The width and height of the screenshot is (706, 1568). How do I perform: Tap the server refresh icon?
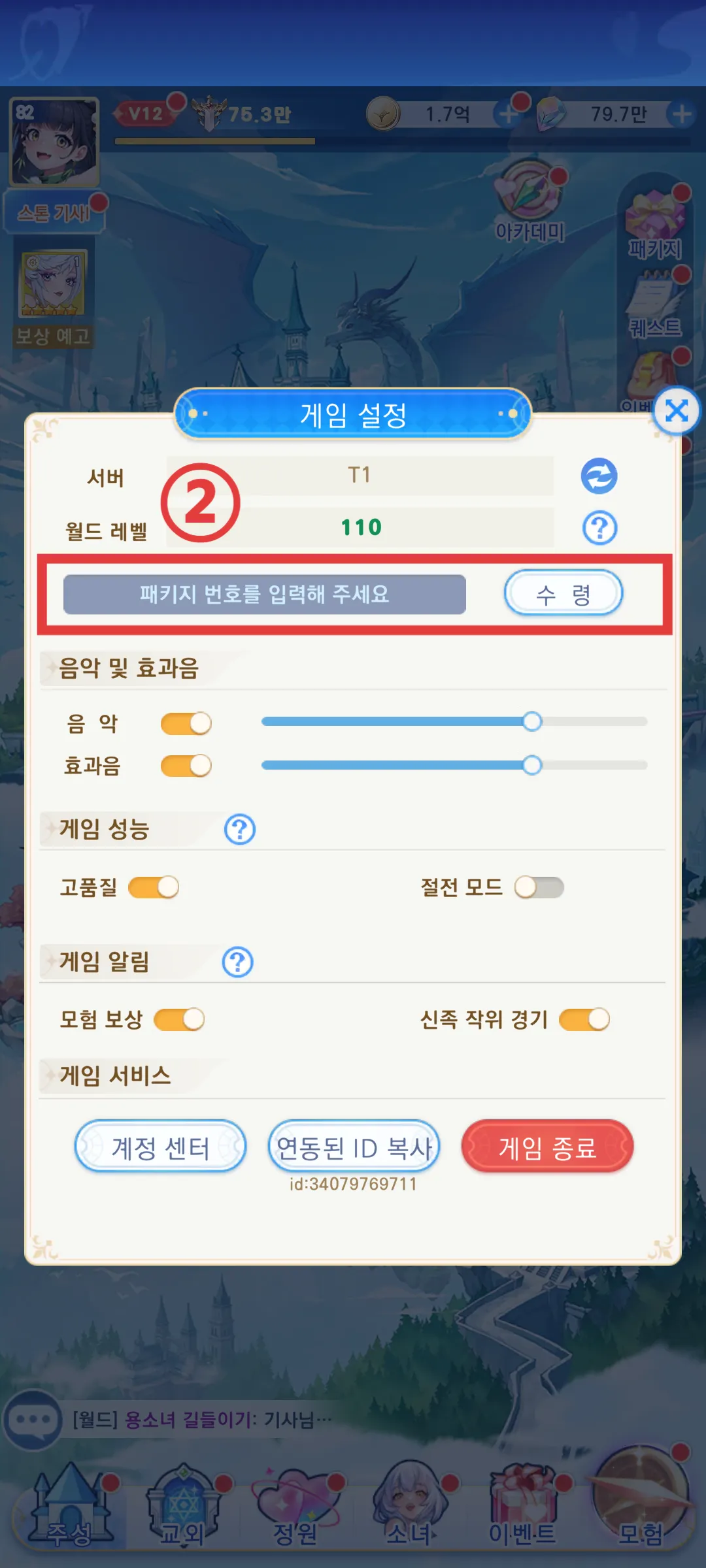[x=599, y=476]
